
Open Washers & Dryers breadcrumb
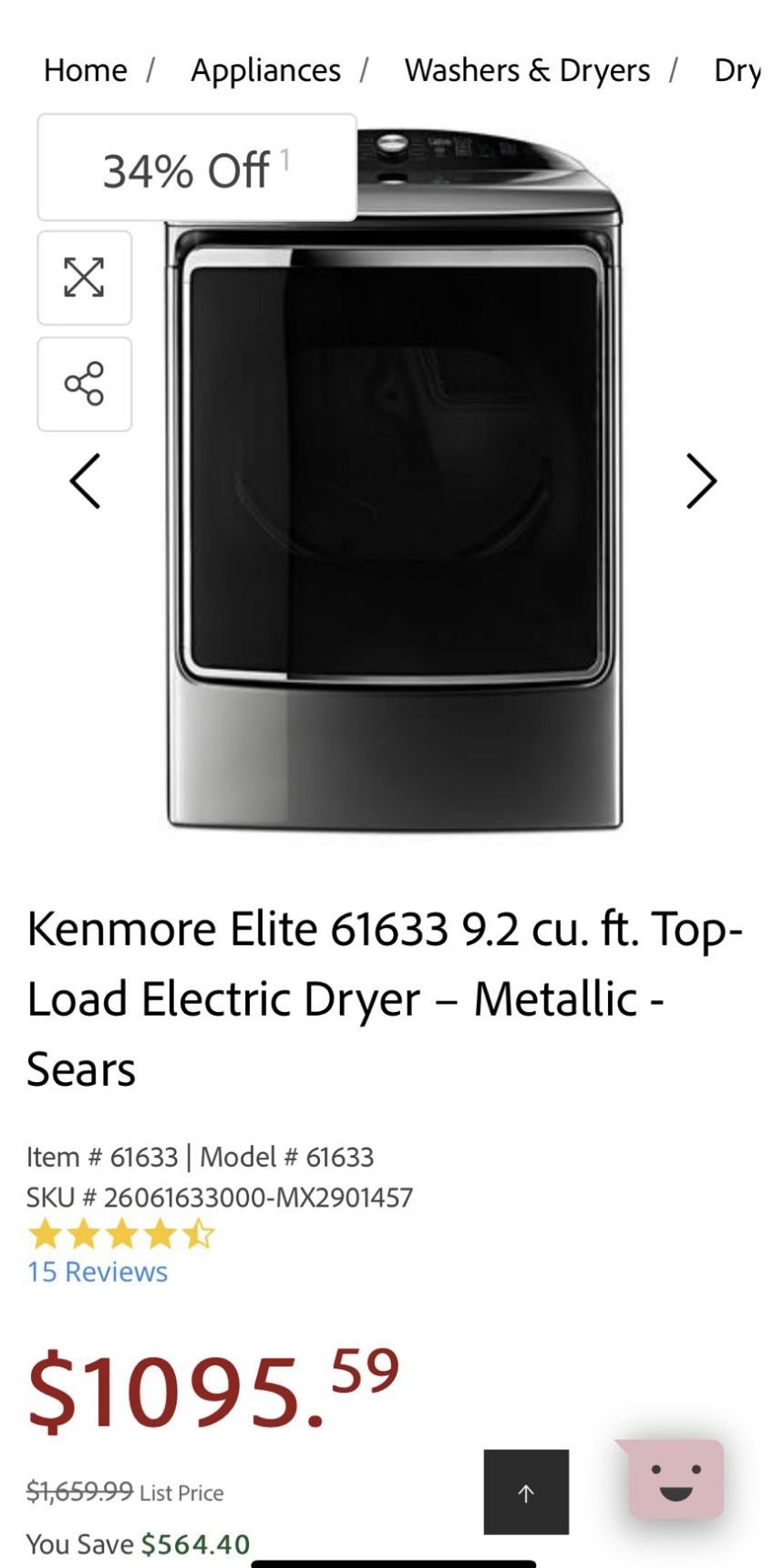tap(527, 70)
